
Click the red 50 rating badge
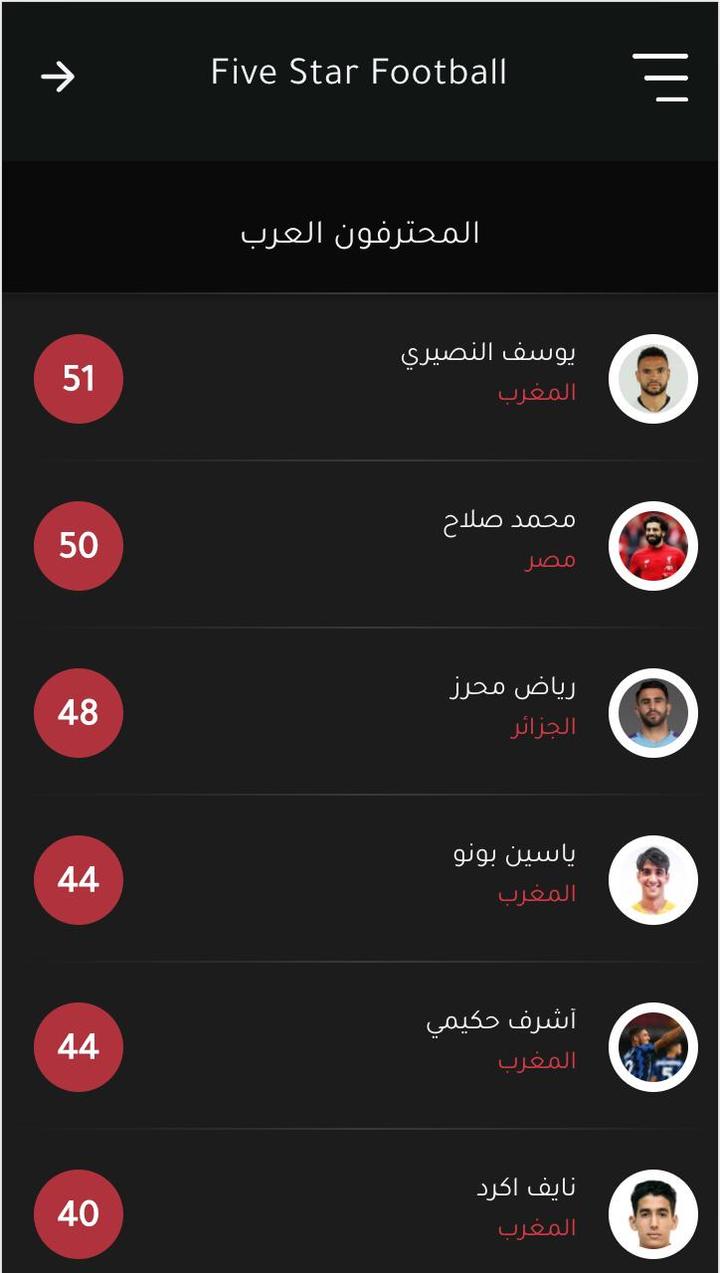[78, 546]
